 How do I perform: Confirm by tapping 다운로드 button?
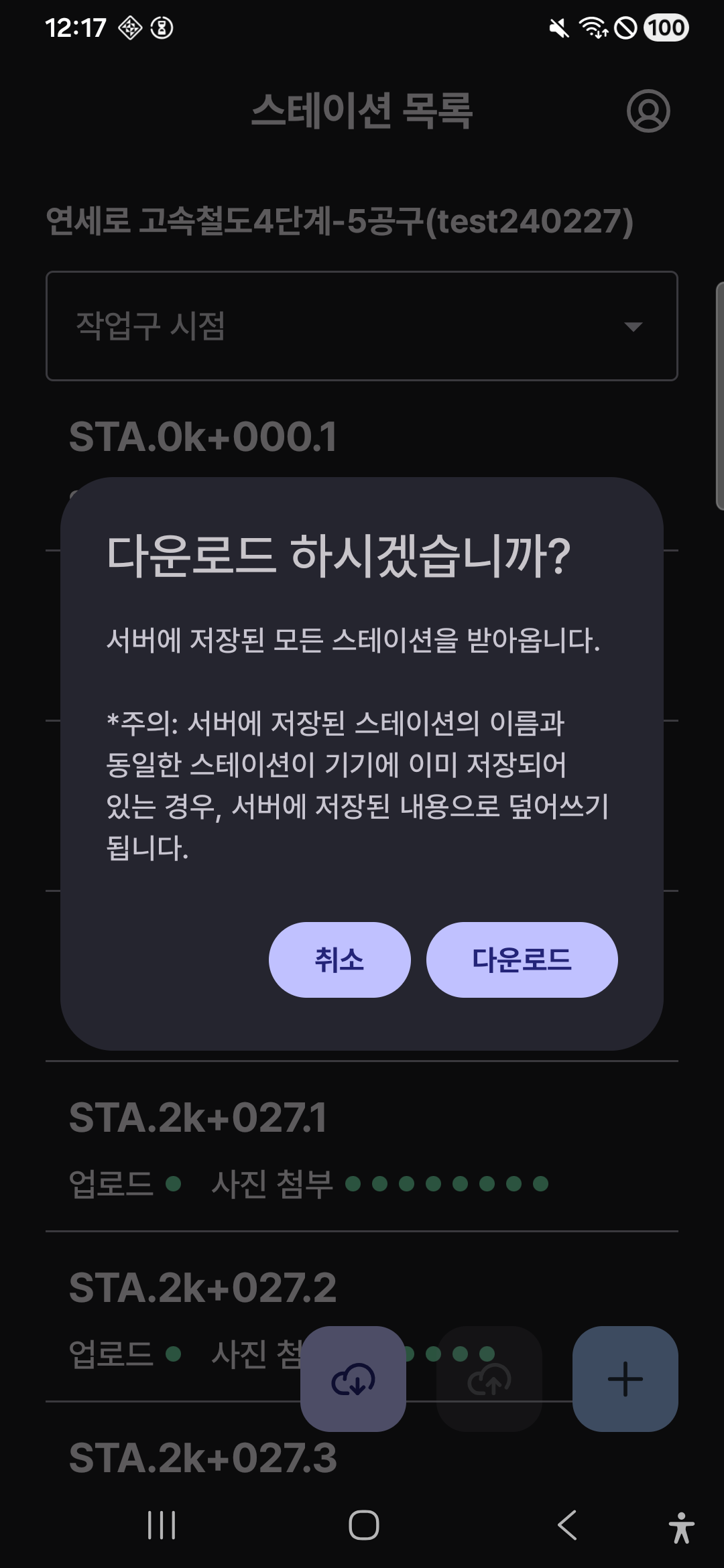pyautogui.click(x=522, y=960)
